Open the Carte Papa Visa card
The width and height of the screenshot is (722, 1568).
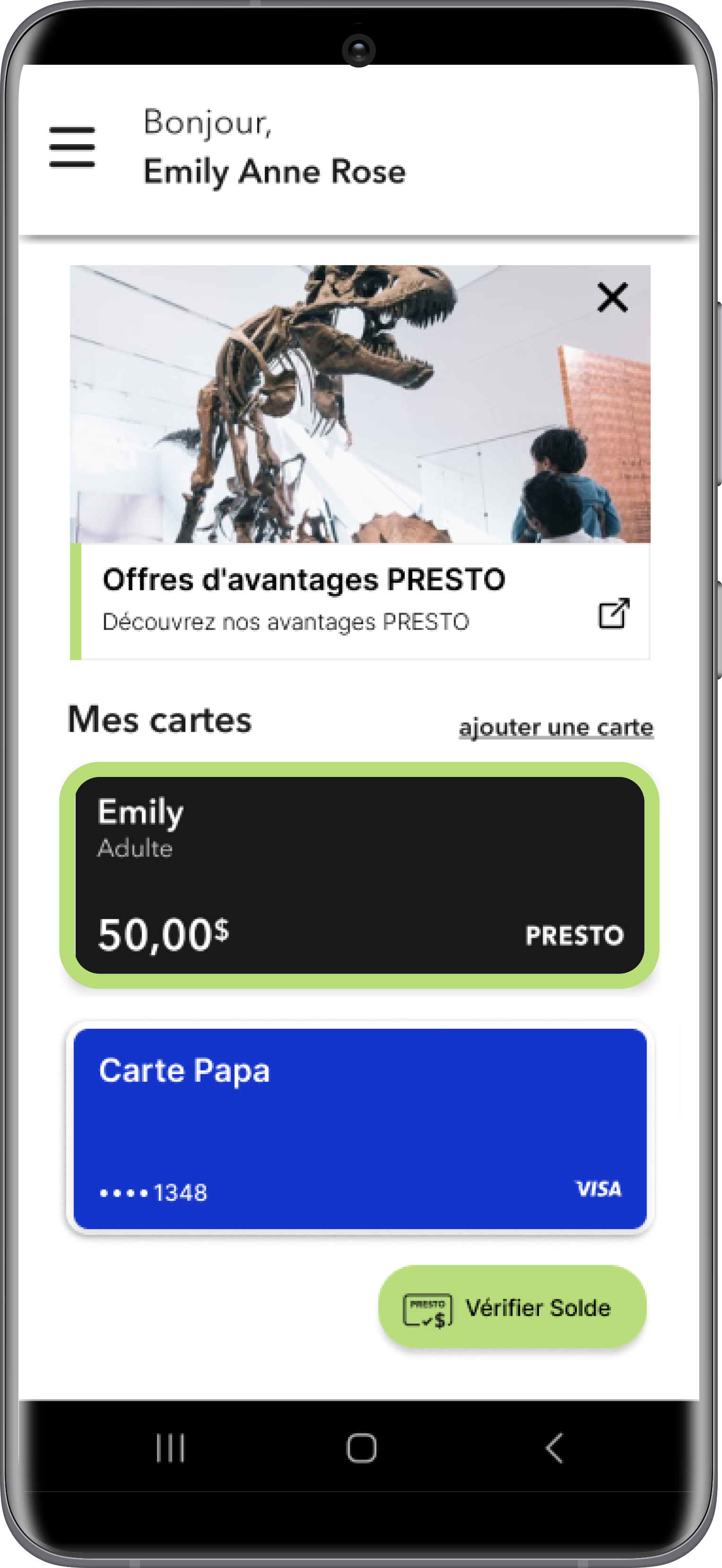359,1129
